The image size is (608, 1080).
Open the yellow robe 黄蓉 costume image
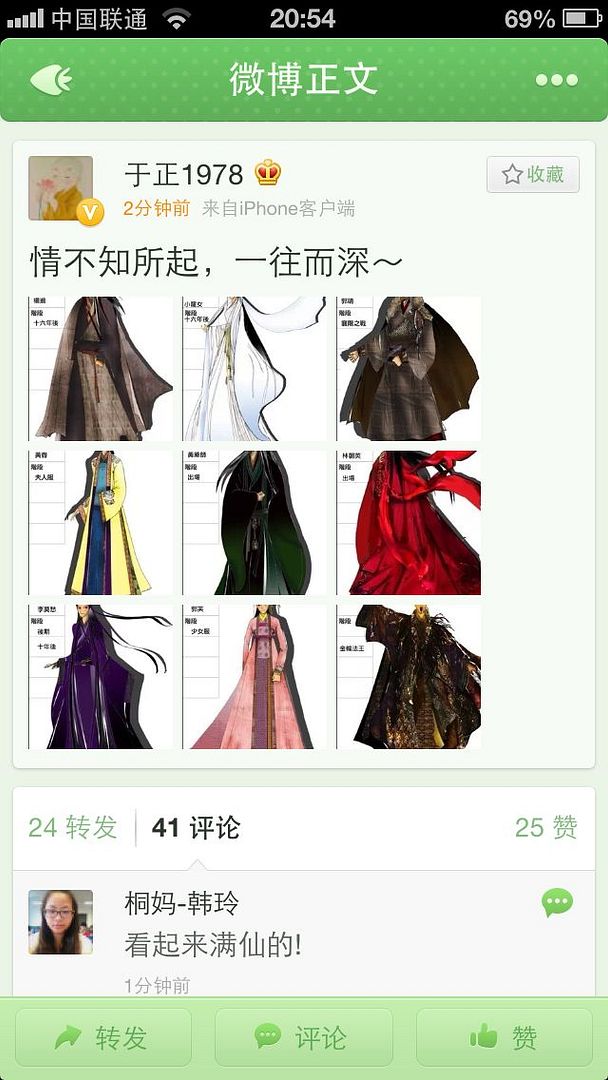tap(101, 523)
